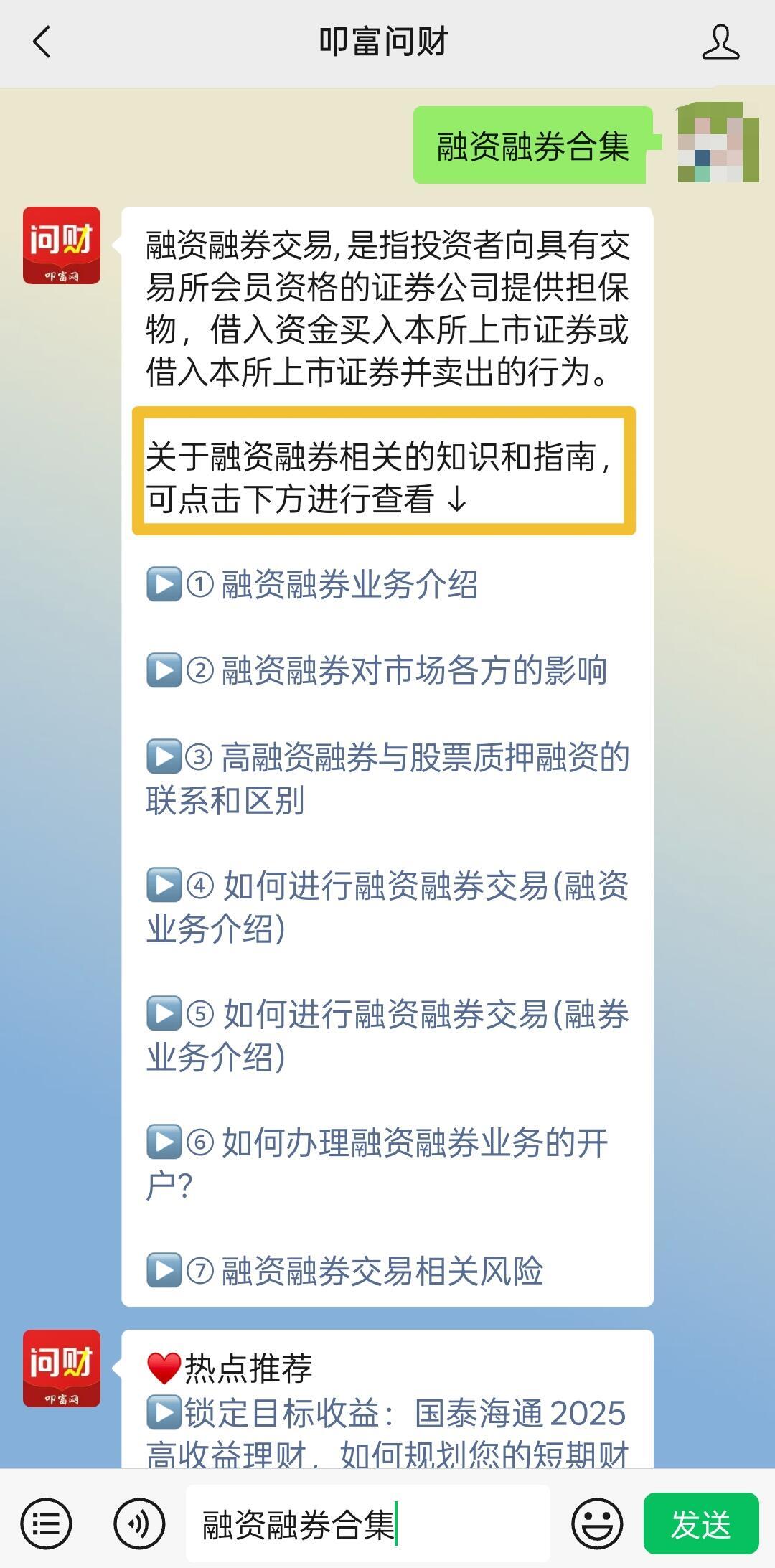This screenshot has height=1568, width=775.
Task: Open link ⑦ 融资融券交易相关风险
Action: pos(382,1271)
